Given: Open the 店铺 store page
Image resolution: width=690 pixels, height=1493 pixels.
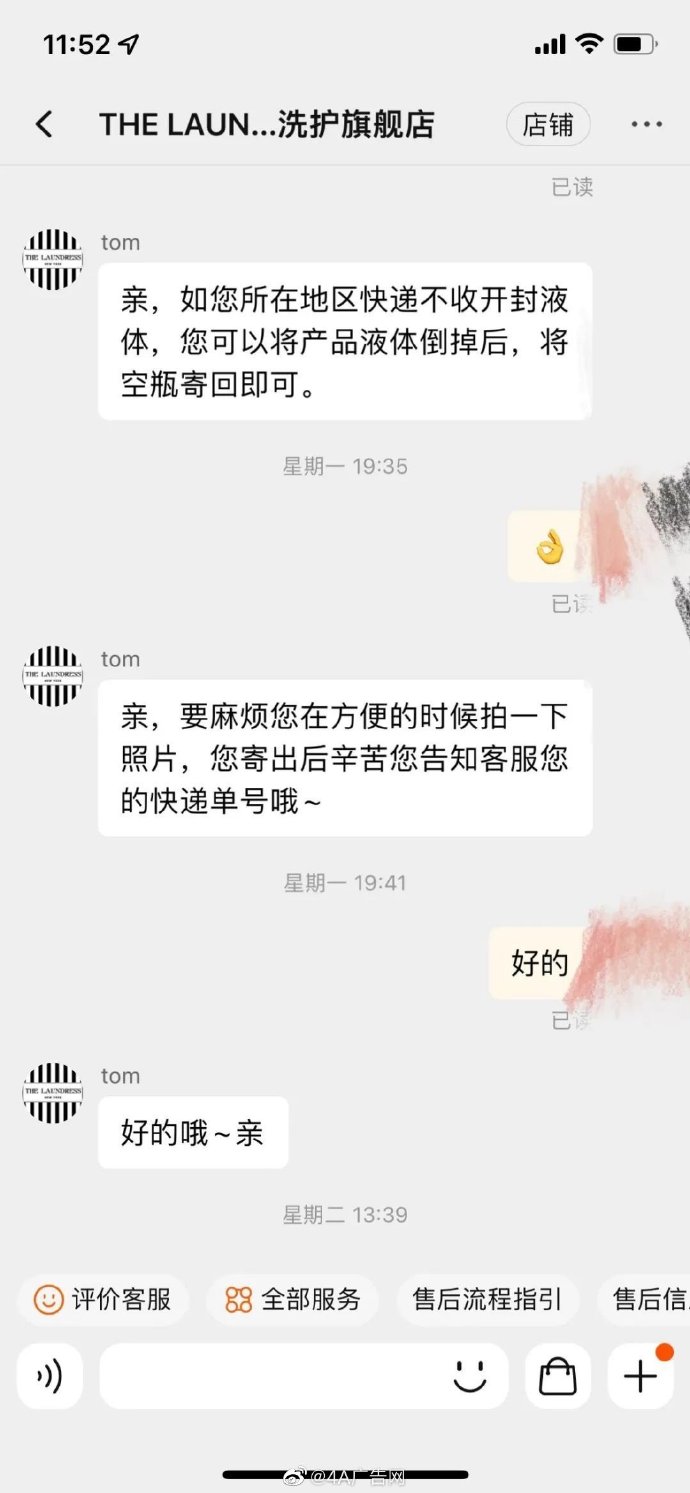Looking at the screenshot, I should (x=548, y=125).
